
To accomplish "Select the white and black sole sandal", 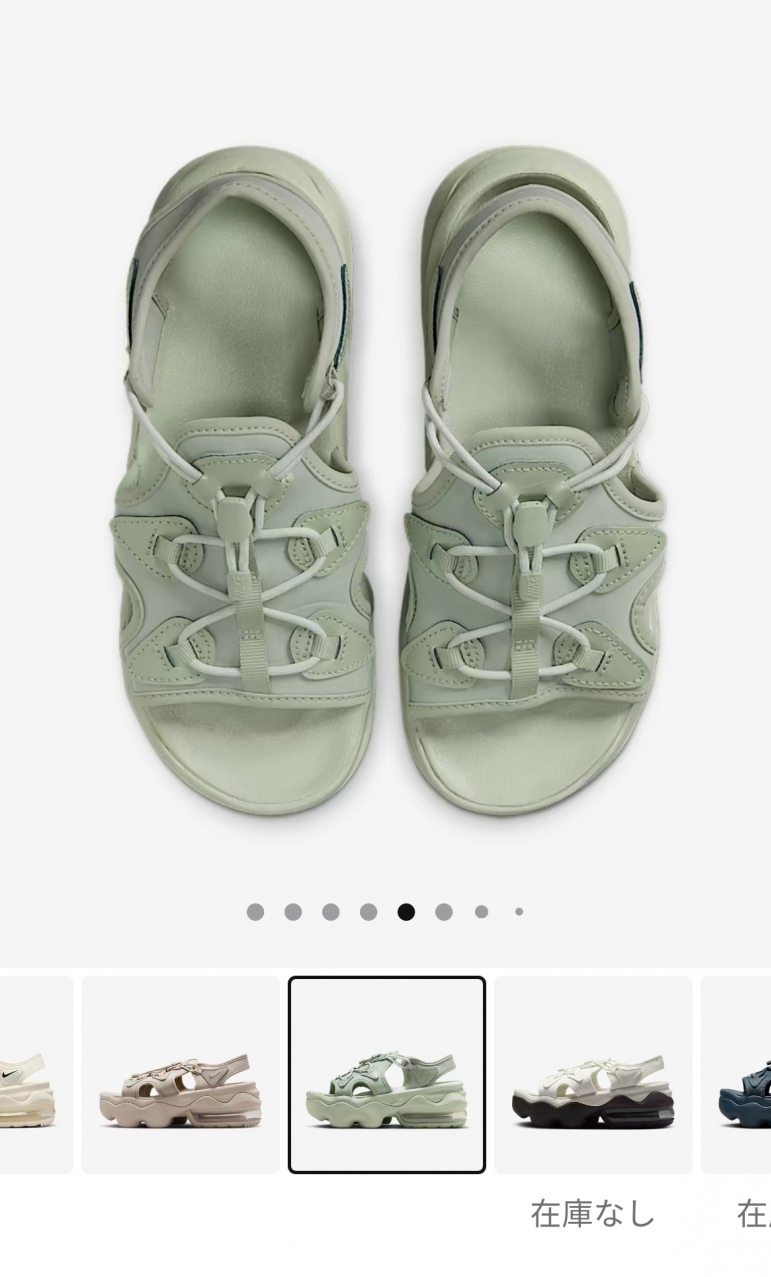I will tap(593, 1075).
